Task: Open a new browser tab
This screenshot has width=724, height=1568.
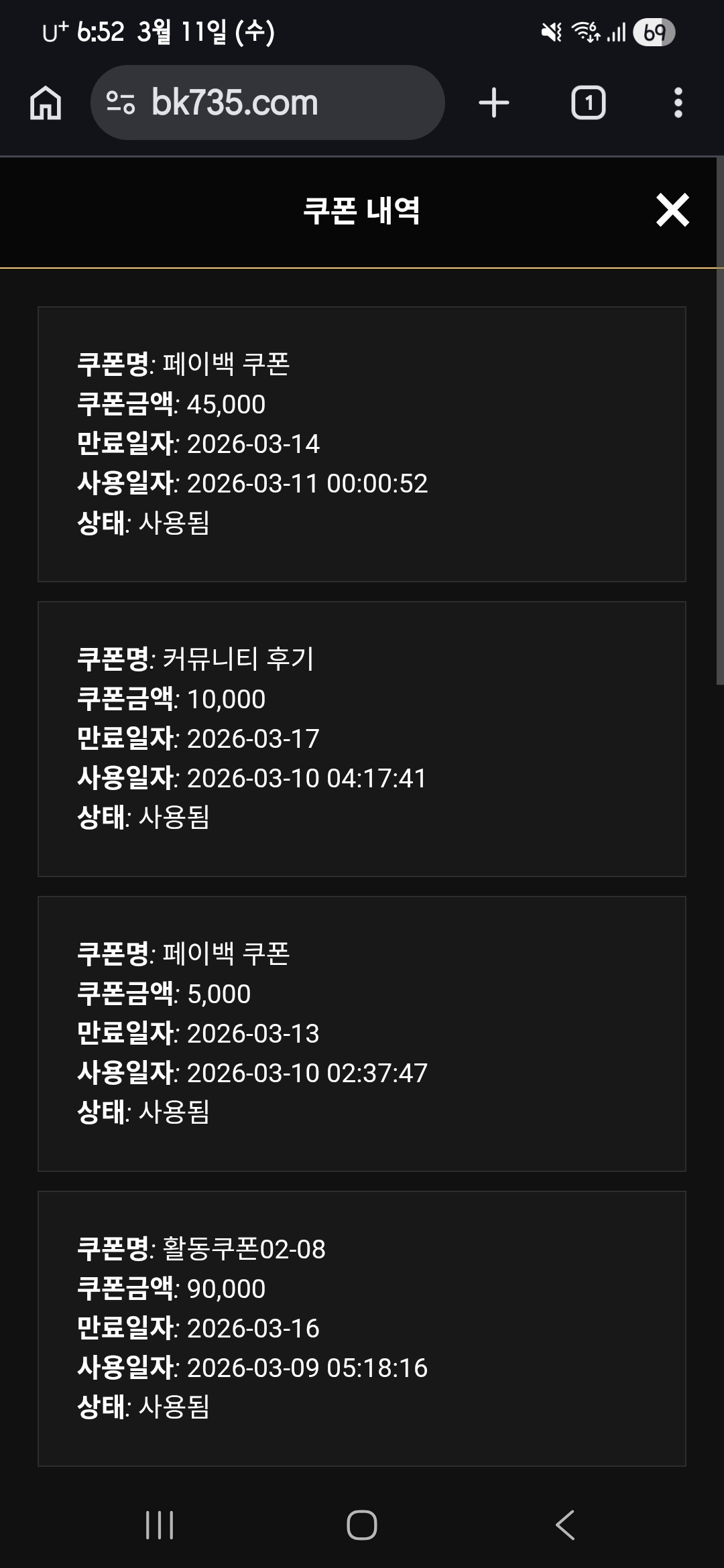Action: point(494,103)
